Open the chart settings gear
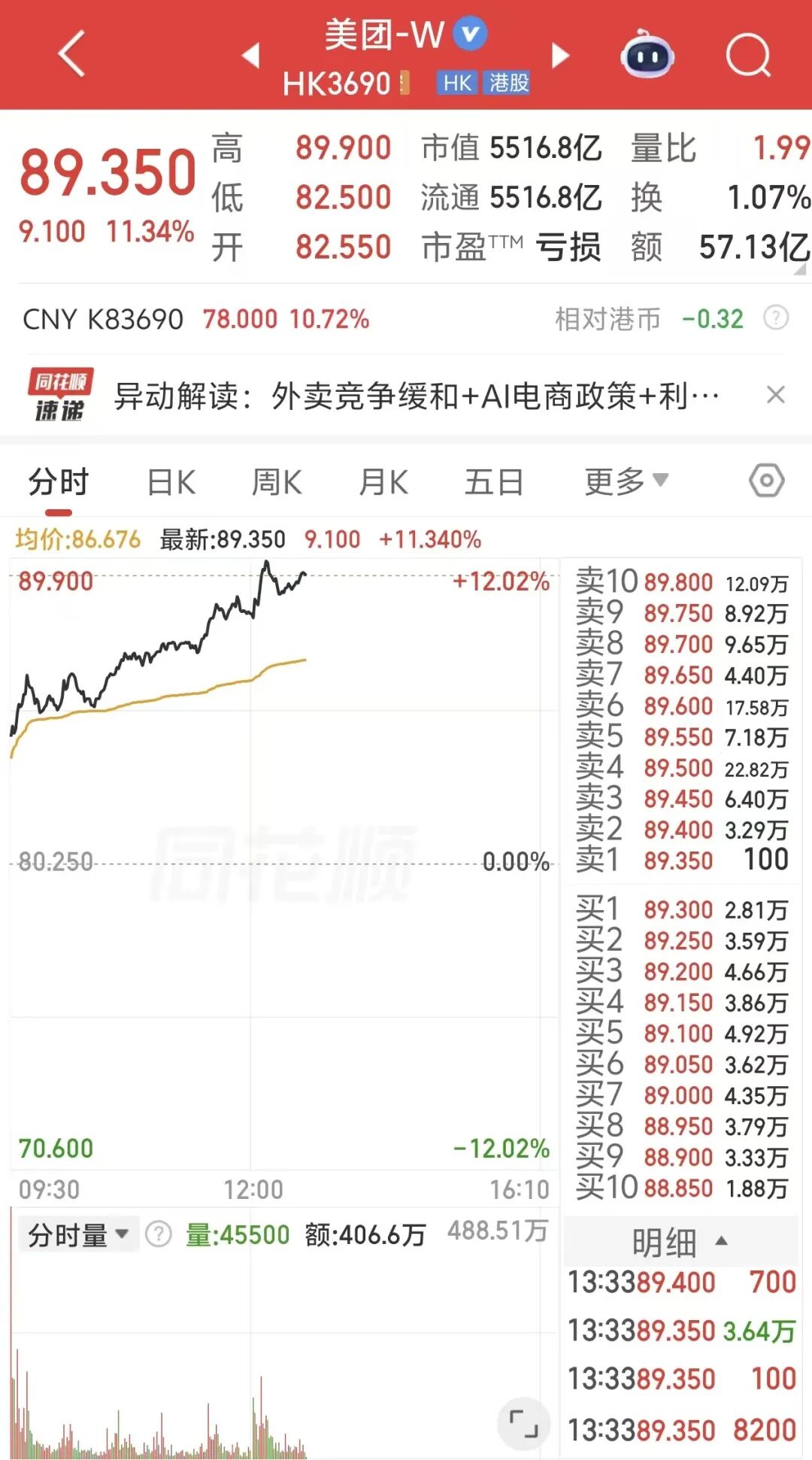The width and height of the screenshot is (812, 1460). [x=765, y=480]
